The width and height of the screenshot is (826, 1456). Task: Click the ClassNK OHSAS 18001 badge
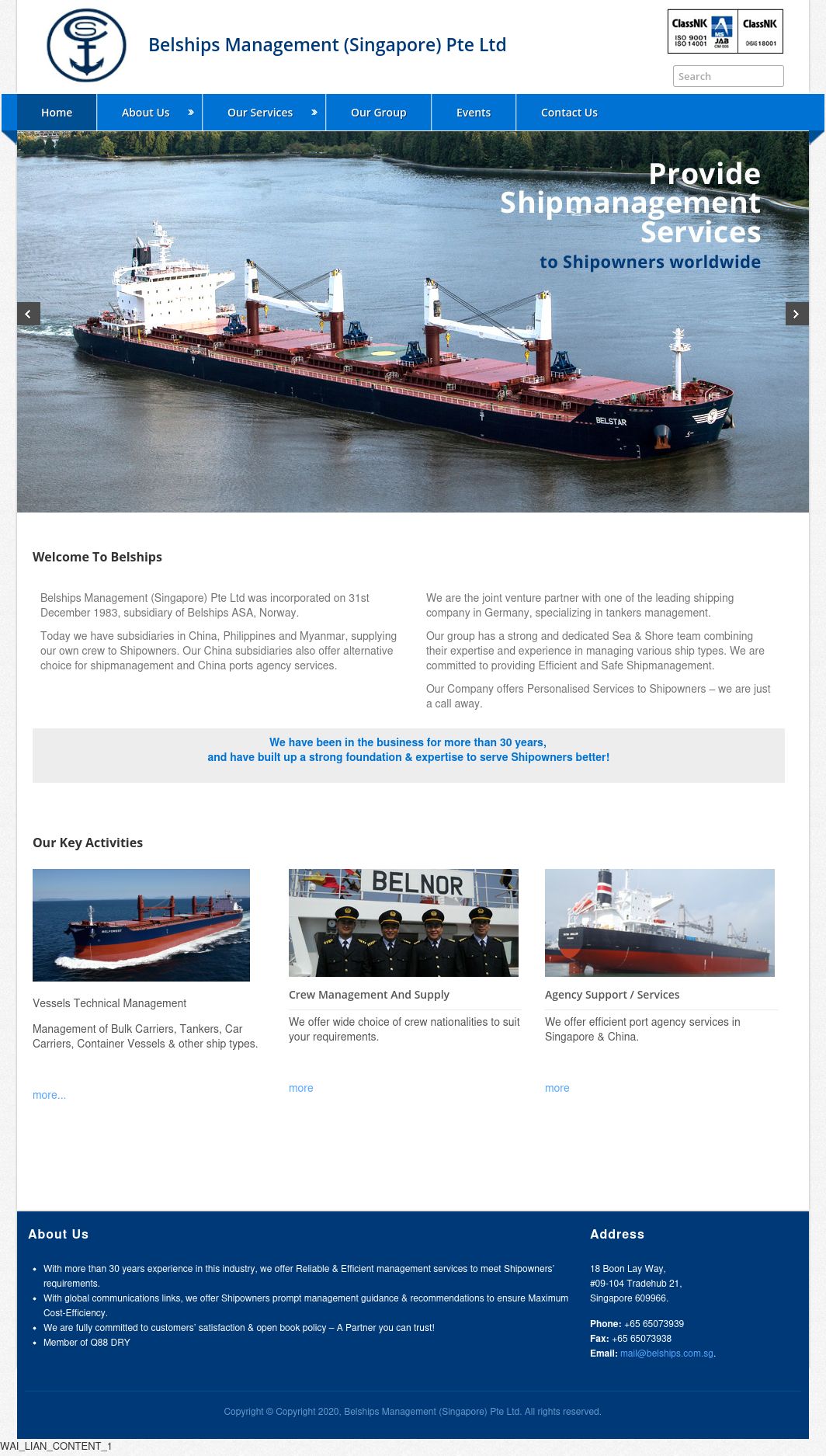pyautogui.click(x=762, y=32)
